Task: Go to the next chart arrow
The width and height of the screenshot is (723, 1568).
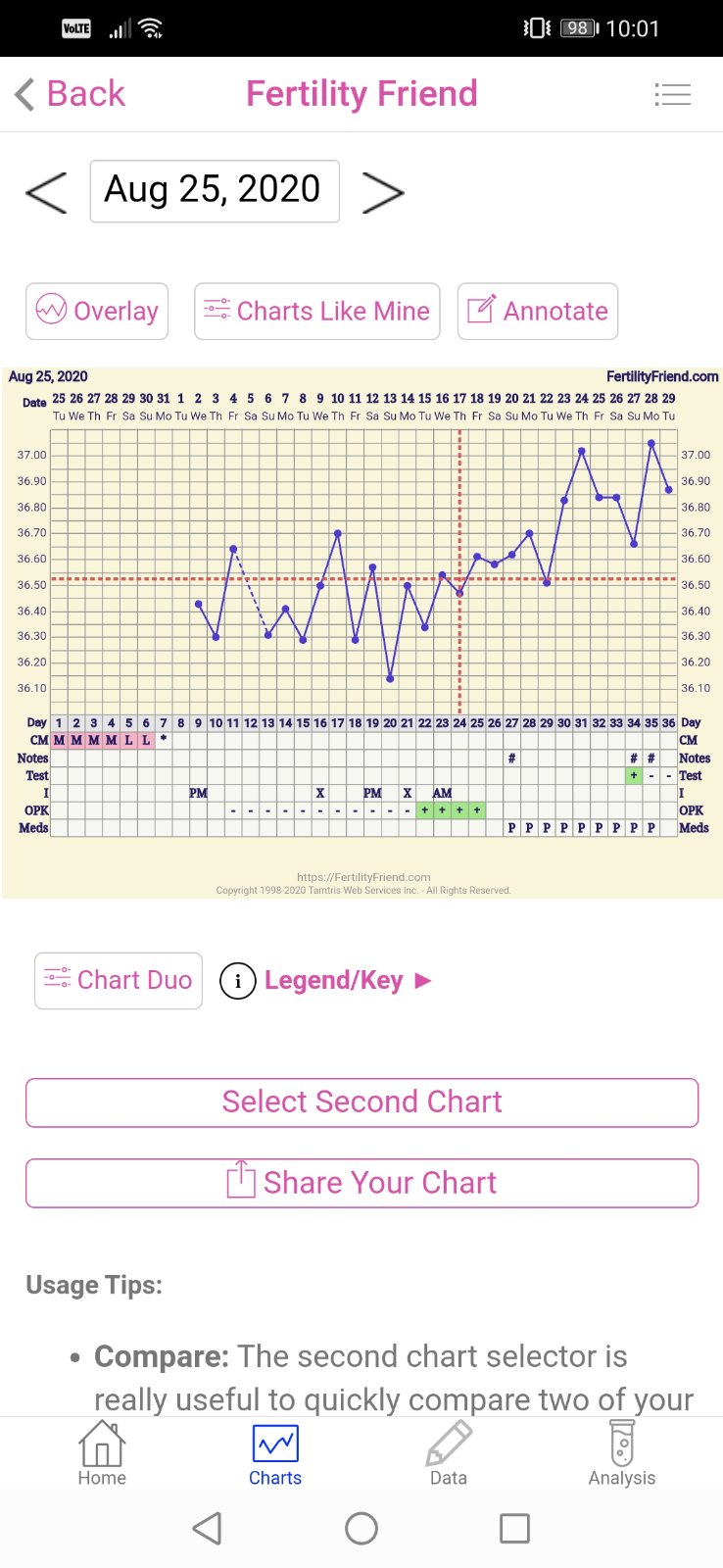Action: [383, 192]
